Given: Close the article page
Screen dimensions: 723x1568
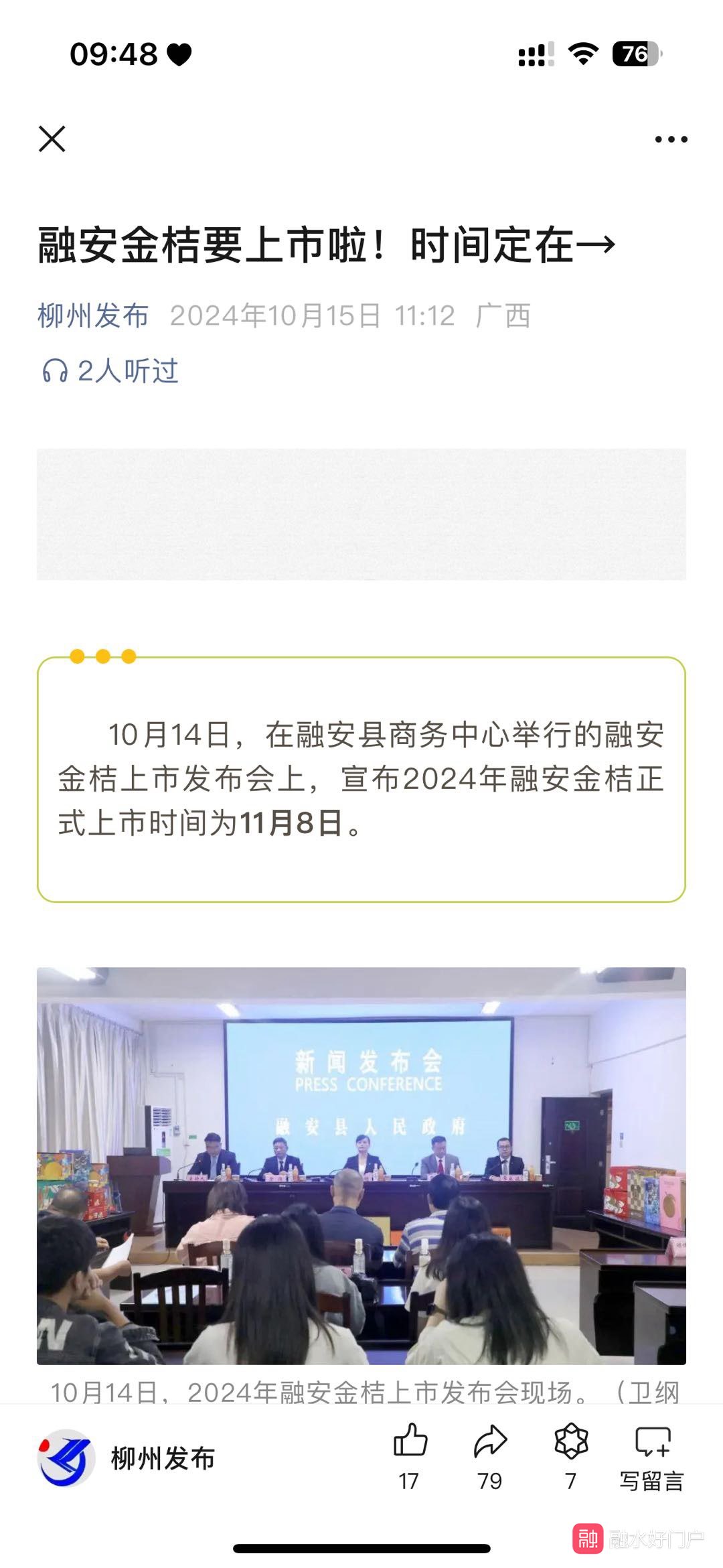Looking at the screenshot, I should point(52,139).
